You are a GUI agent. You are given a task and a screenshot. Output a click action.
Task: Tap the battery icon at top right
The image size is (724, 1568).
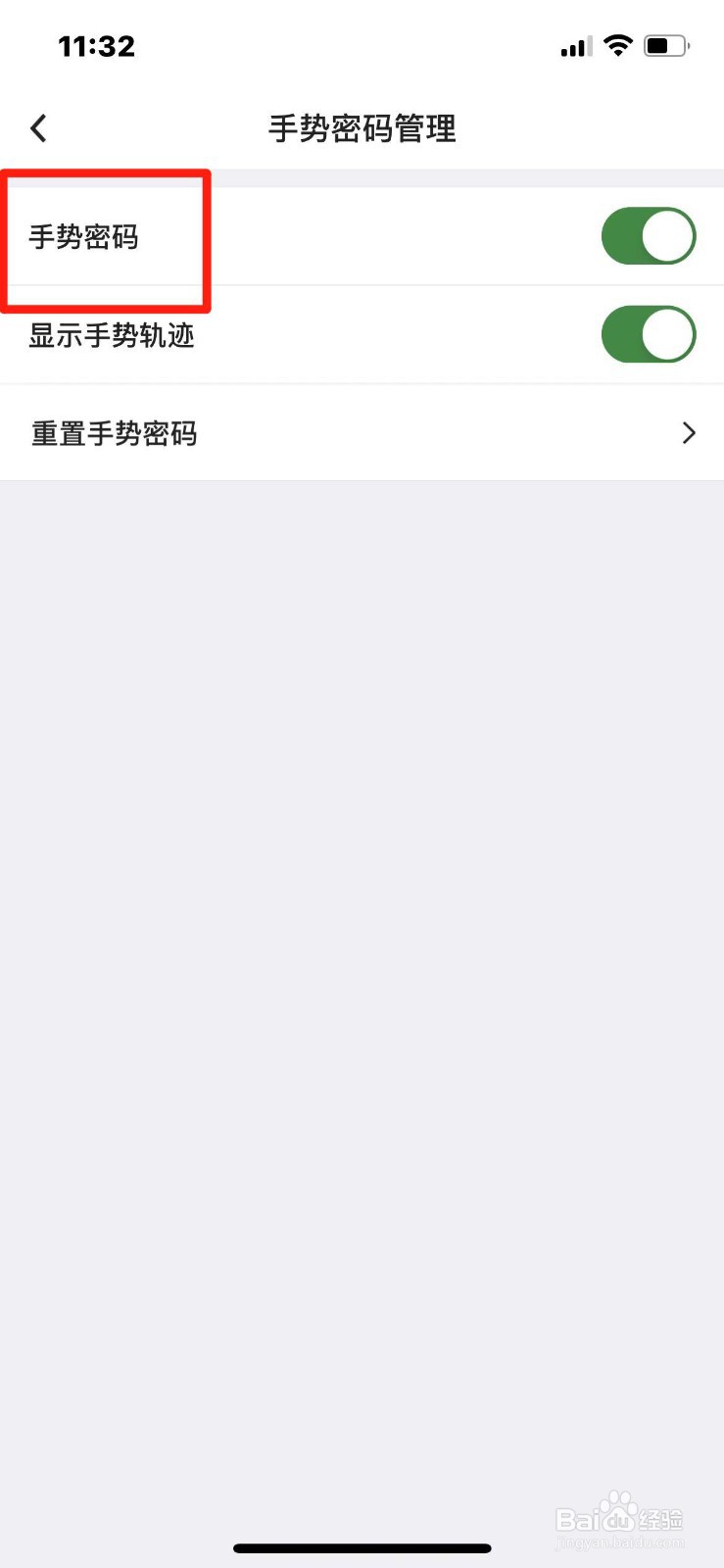(x=667, y=44)
